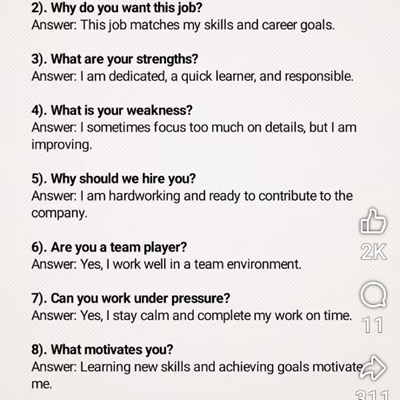Open the comments bubble icon

tap(373, 295)
